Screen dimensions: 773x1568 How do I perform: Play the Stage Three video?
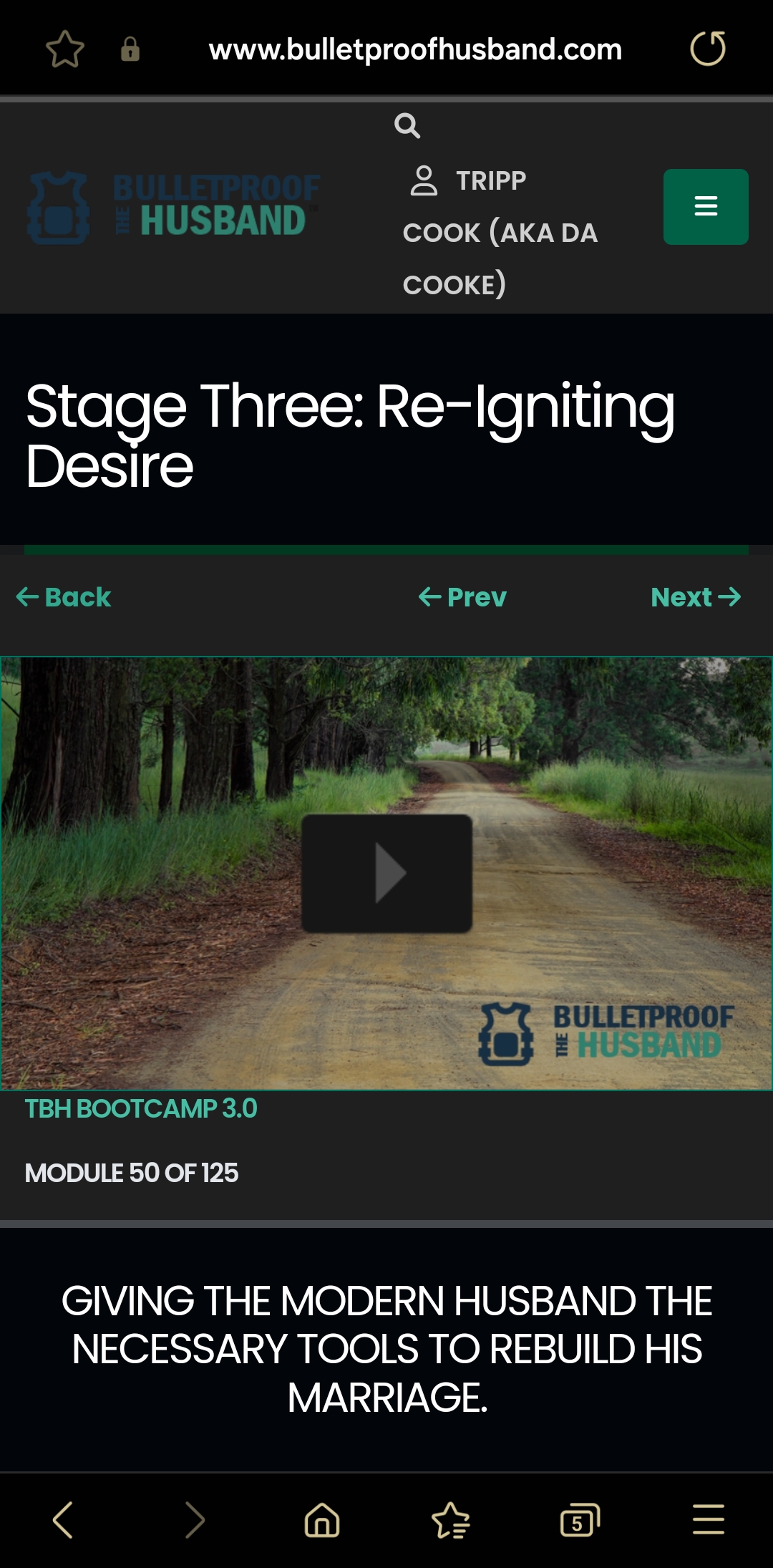tap(386, 873)
